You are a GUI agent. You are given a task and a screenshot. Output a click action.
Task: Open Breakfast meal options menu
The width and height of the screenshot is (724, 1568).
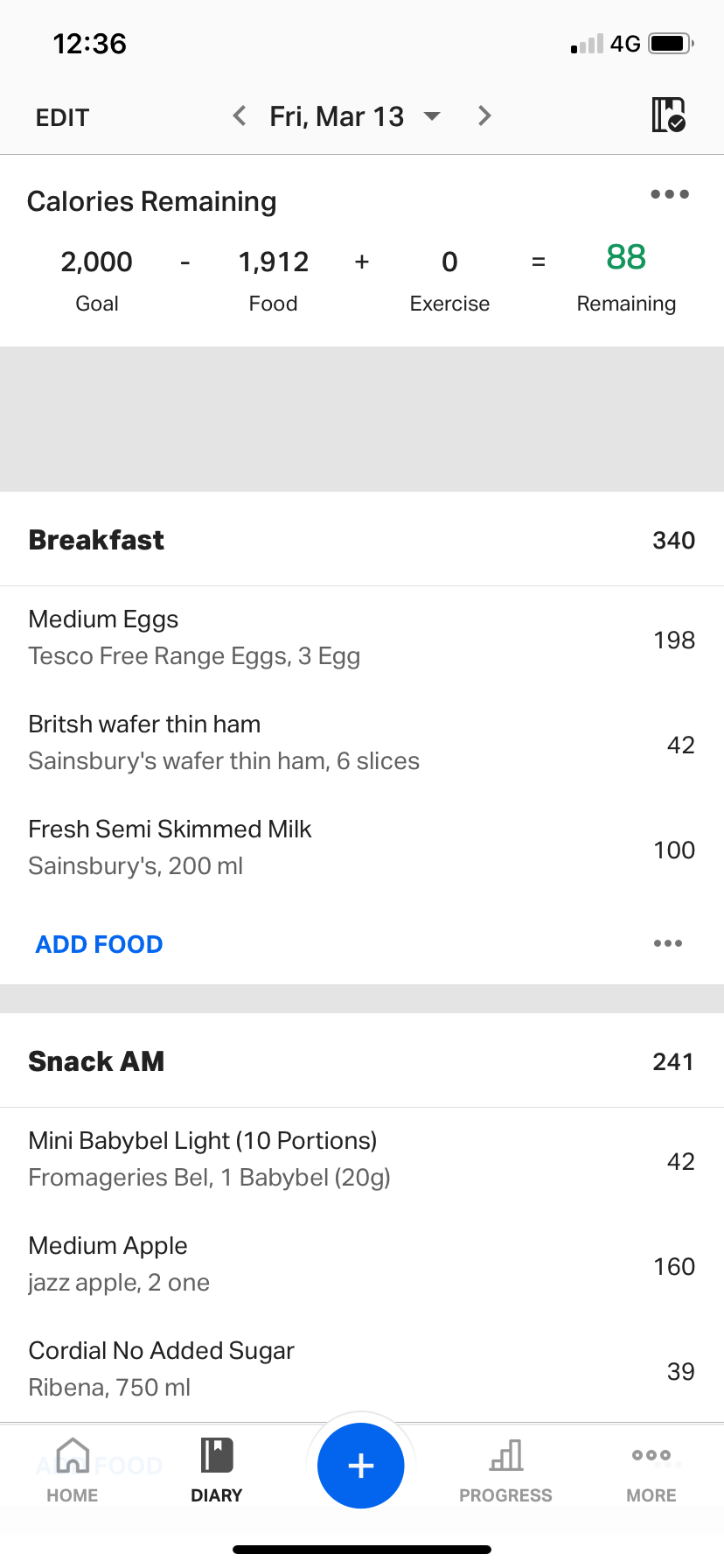(x=668, y=943)
